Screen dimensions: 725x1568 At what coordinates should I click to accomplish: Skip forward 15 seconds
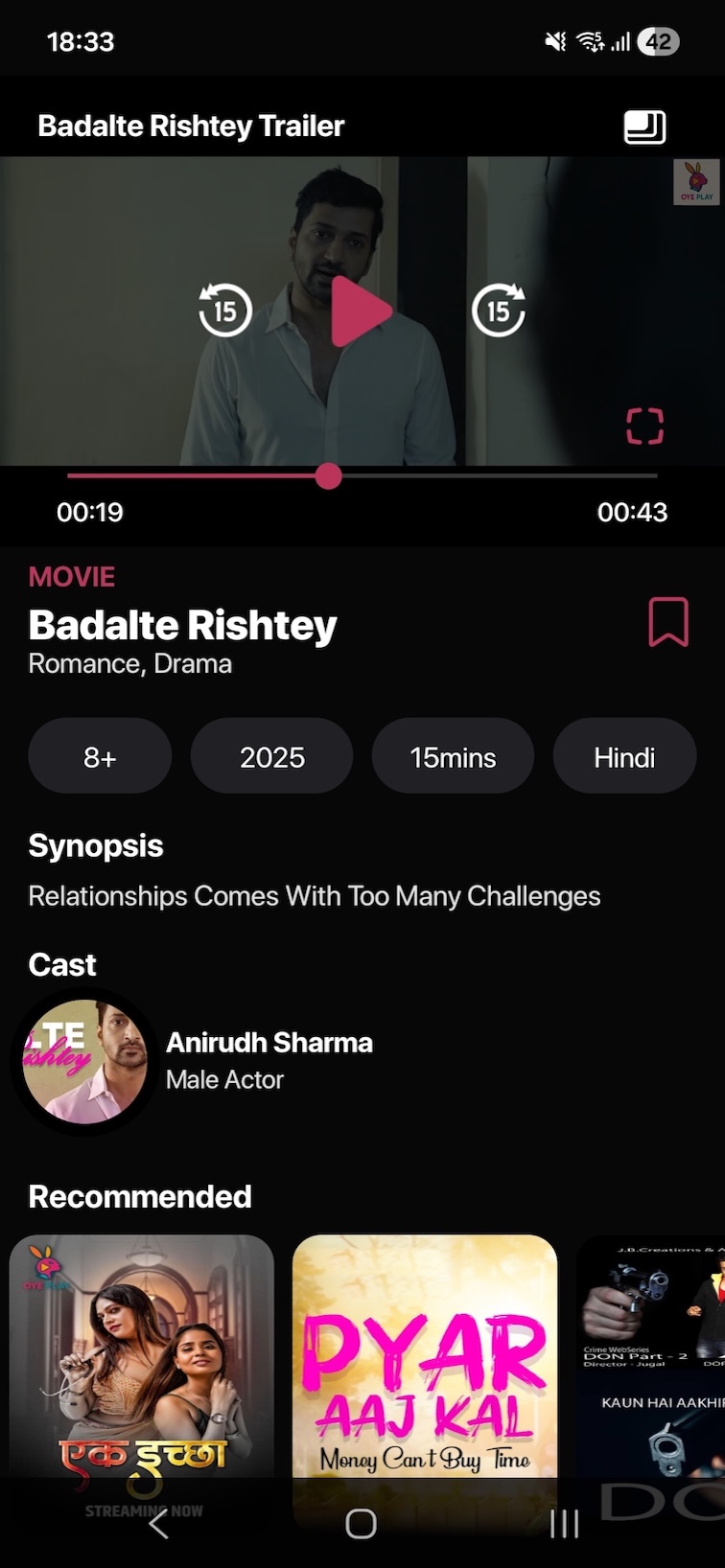(x=498, y=311)
